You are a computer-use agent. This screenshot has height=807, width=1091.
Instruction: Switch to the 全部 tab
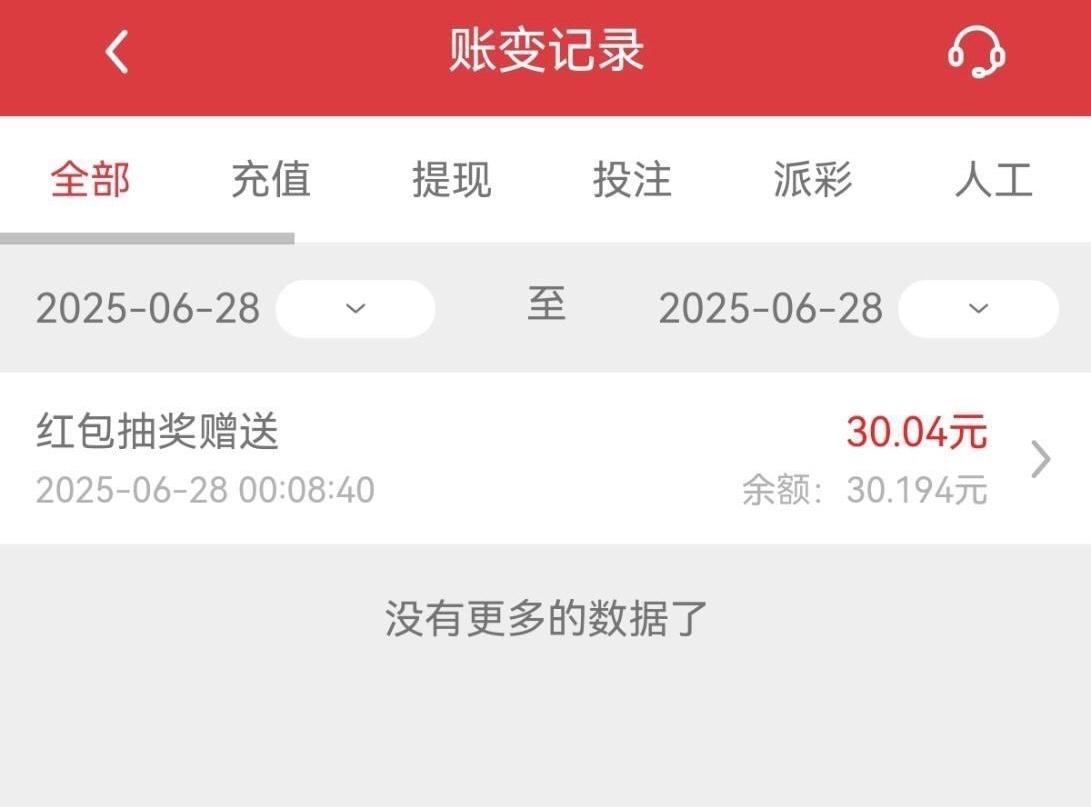tap(91, 181)
